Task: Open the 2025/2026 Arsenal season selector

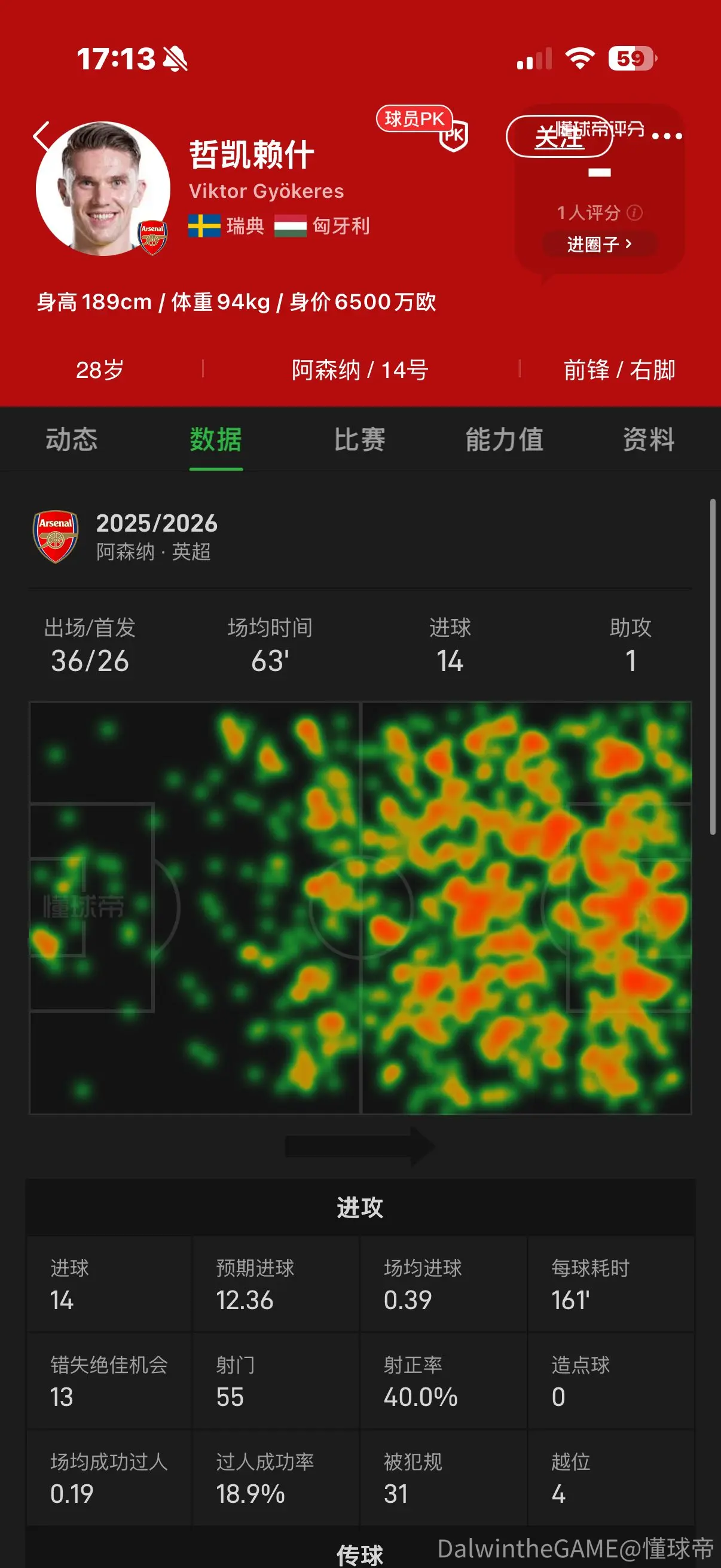Action: (x=126, y=536)
